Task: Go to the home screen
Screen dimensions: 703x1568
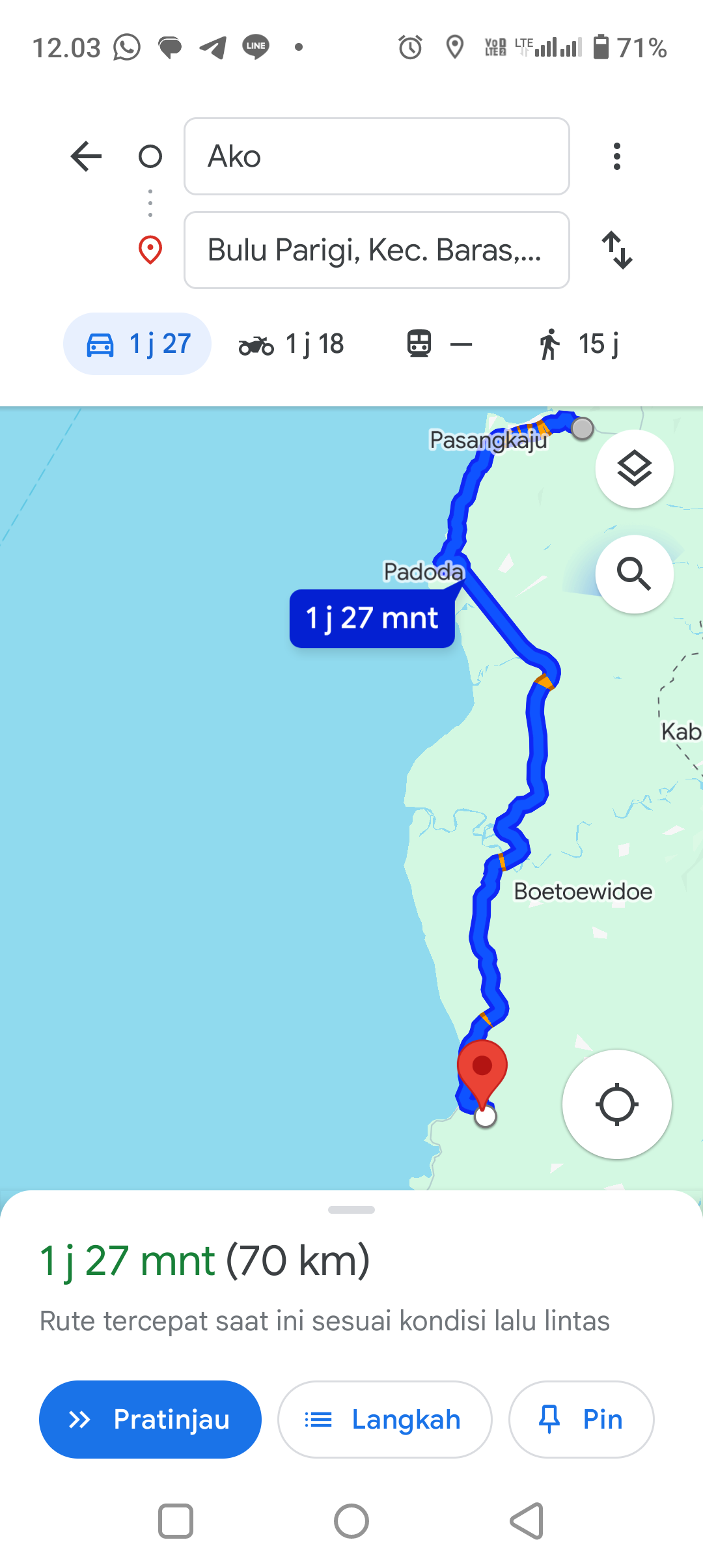Action: point(351,1521)
